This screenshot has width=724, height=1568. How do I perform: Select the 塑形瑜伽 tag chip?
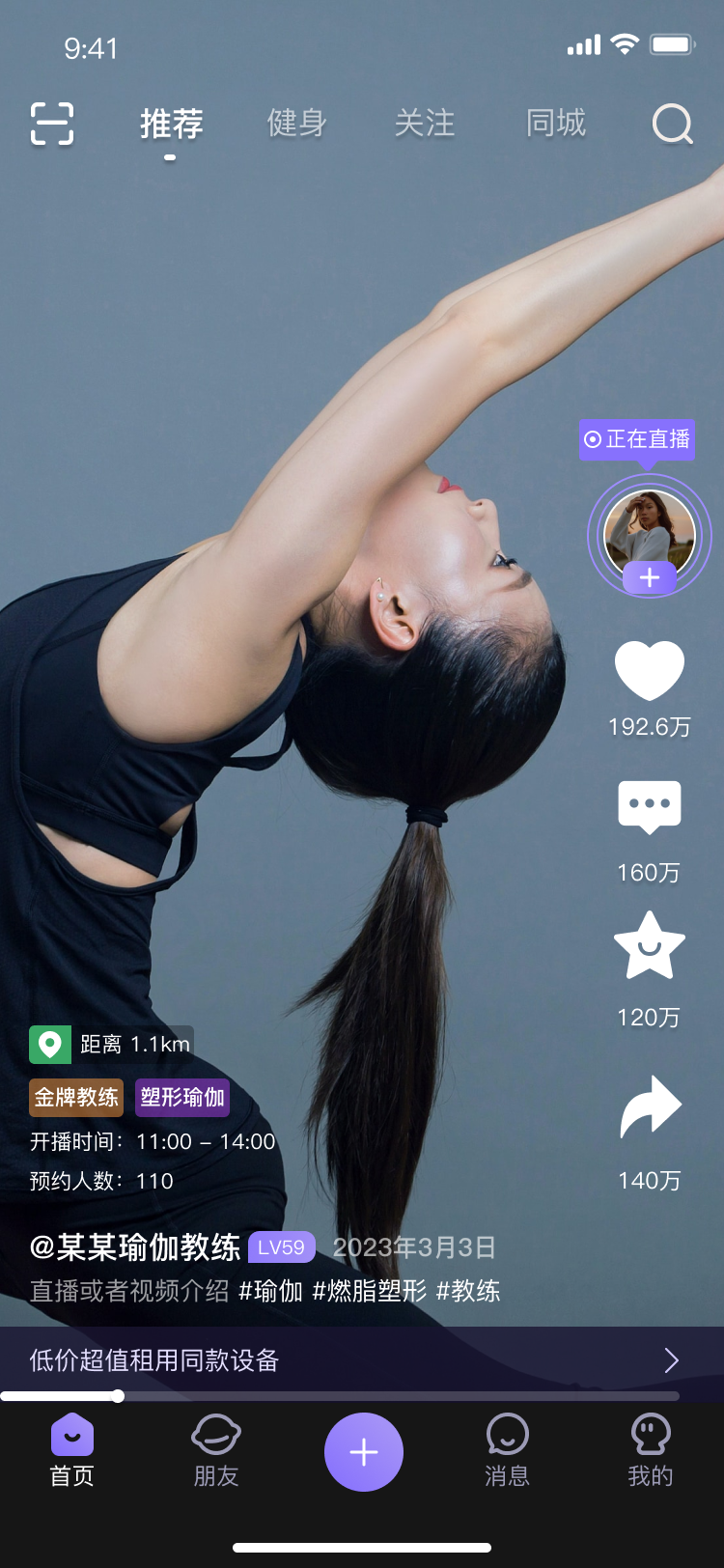click(182, 1098)
